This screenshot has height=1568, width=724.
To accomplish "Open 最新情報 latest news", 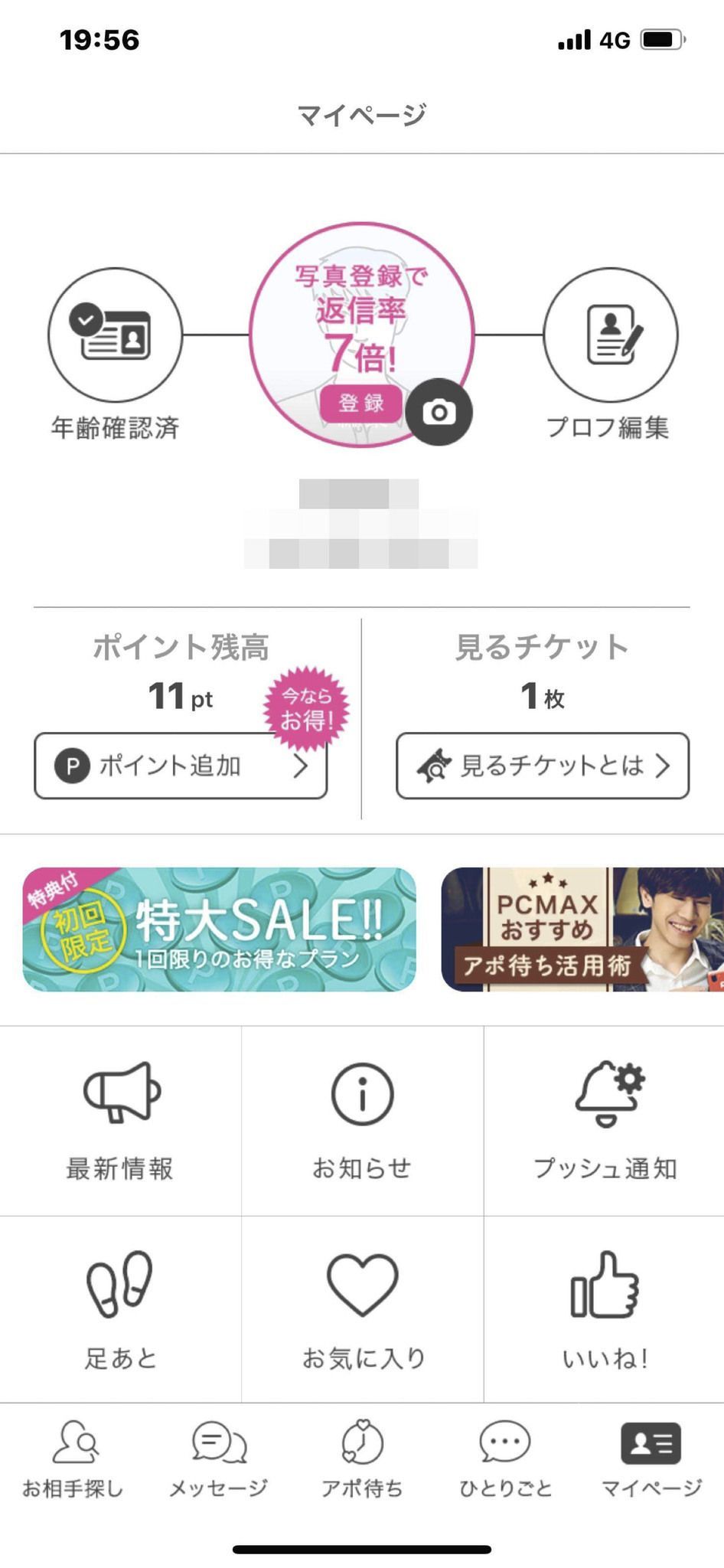I will click(x=120, y=1119).
